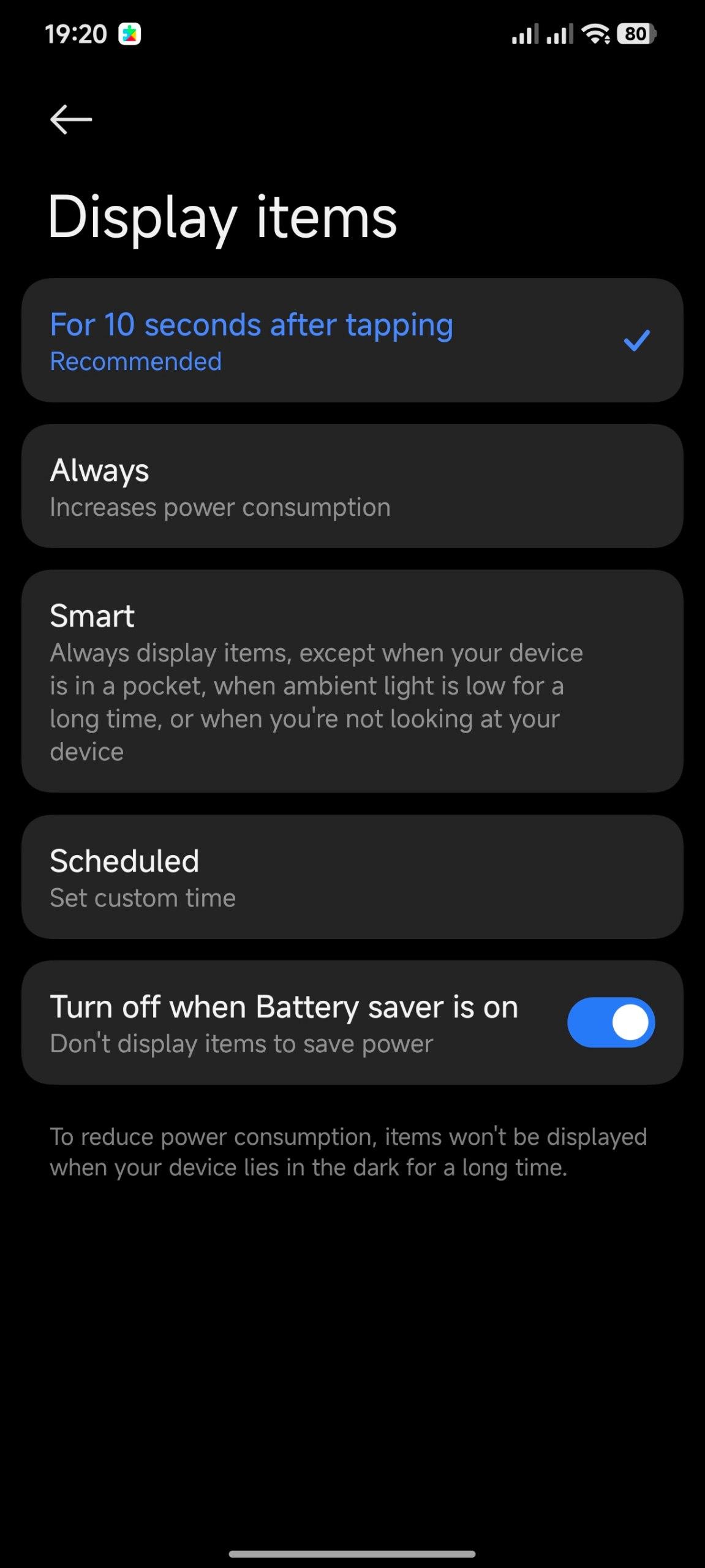This screenshot has width=705, height=1568.
Task: Go back using the arrow icon
Action: pos(71,119)
